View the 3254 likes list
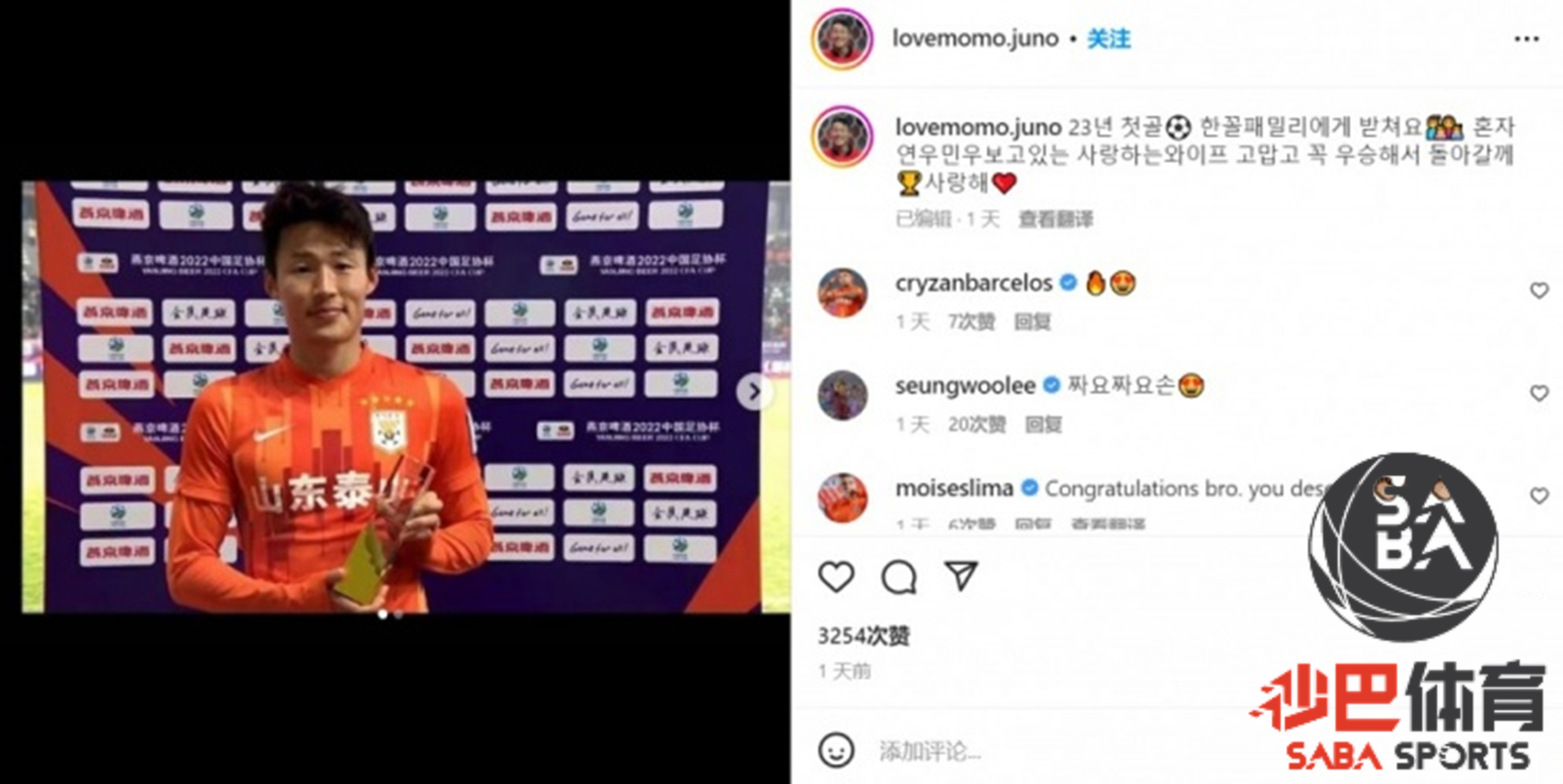The image size is (1563, 784). 863,636
